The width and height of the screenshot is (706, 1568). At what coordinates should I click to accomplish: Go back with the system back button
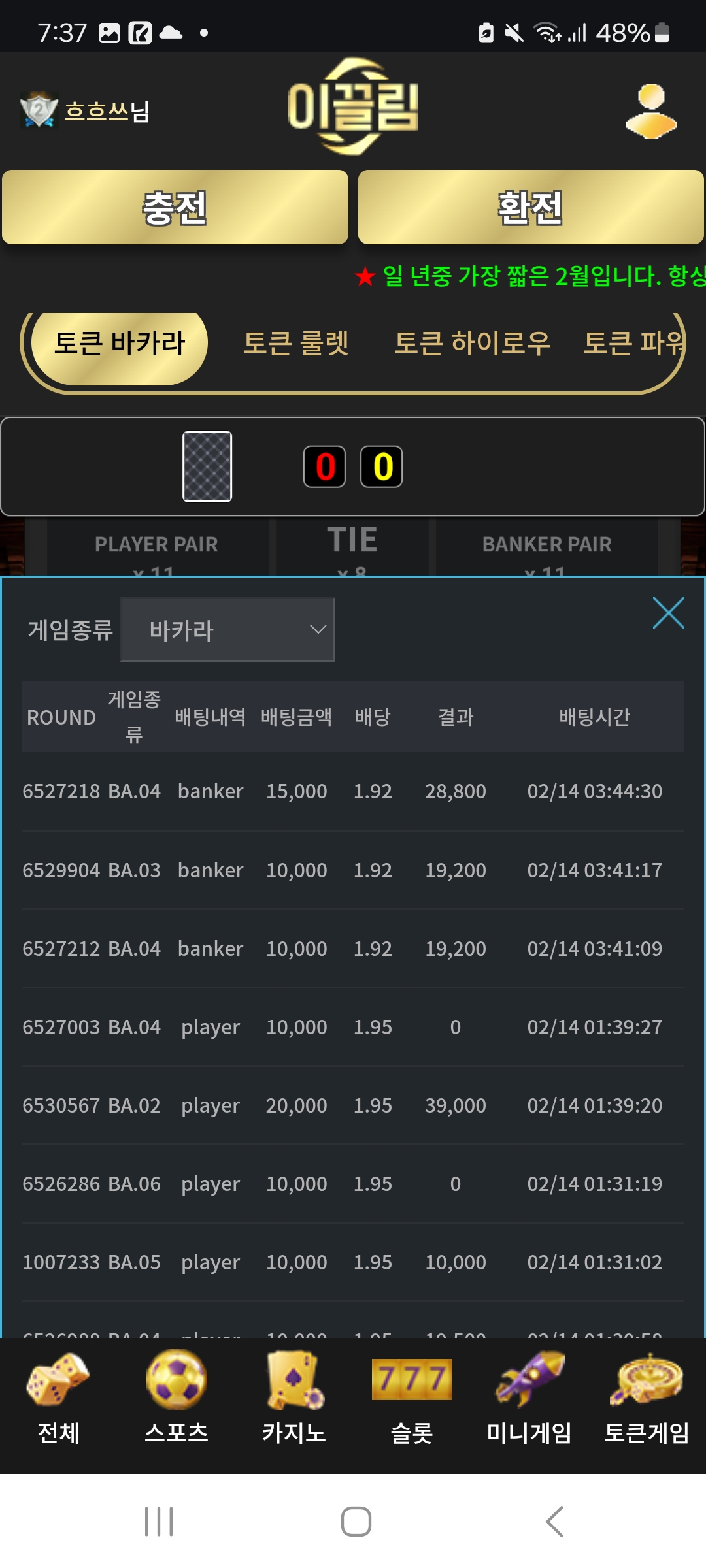tap(554, 1522)
